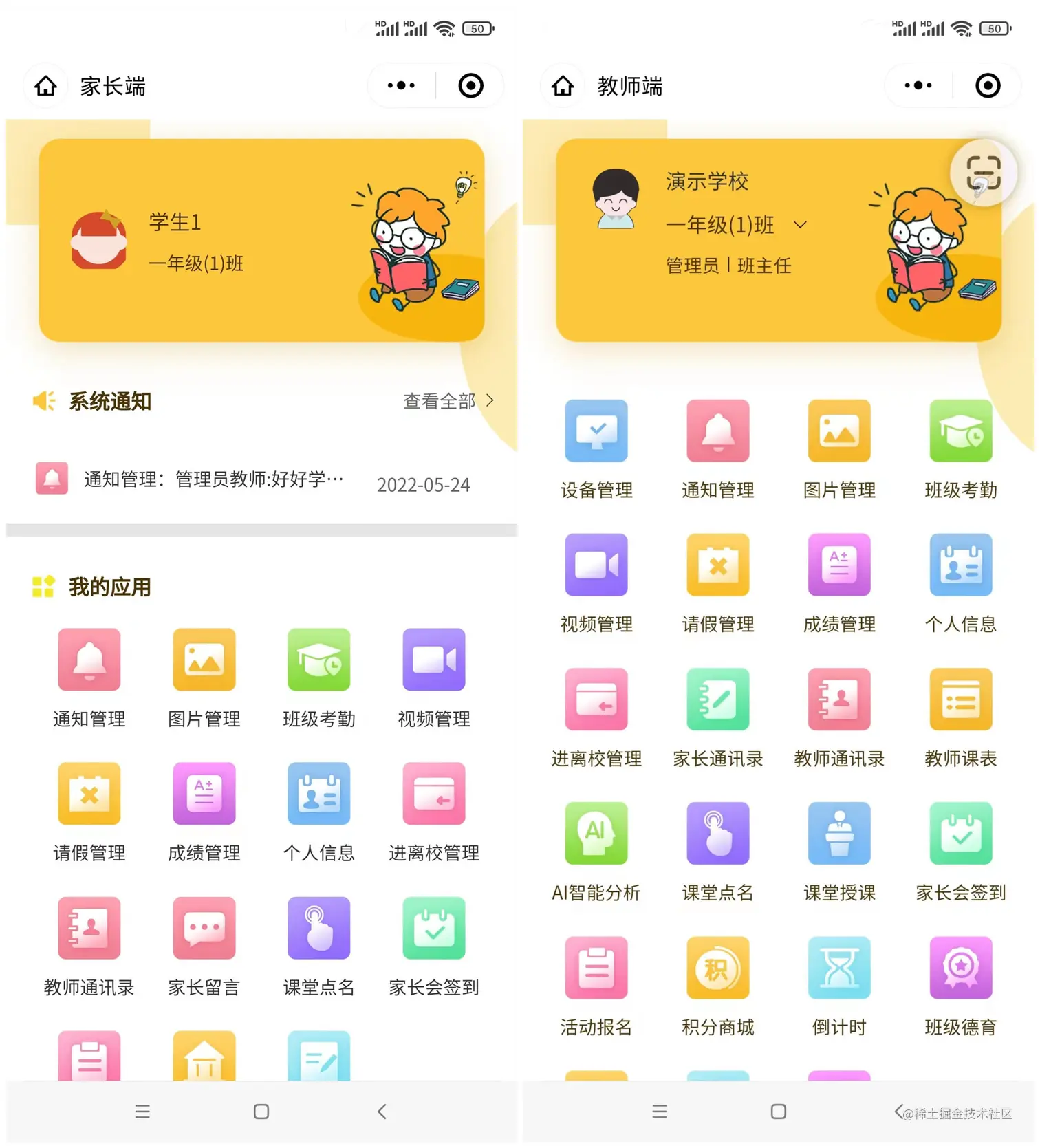Open the 学生1 profile card
Screen dimensions: 1040x1148
261,241
